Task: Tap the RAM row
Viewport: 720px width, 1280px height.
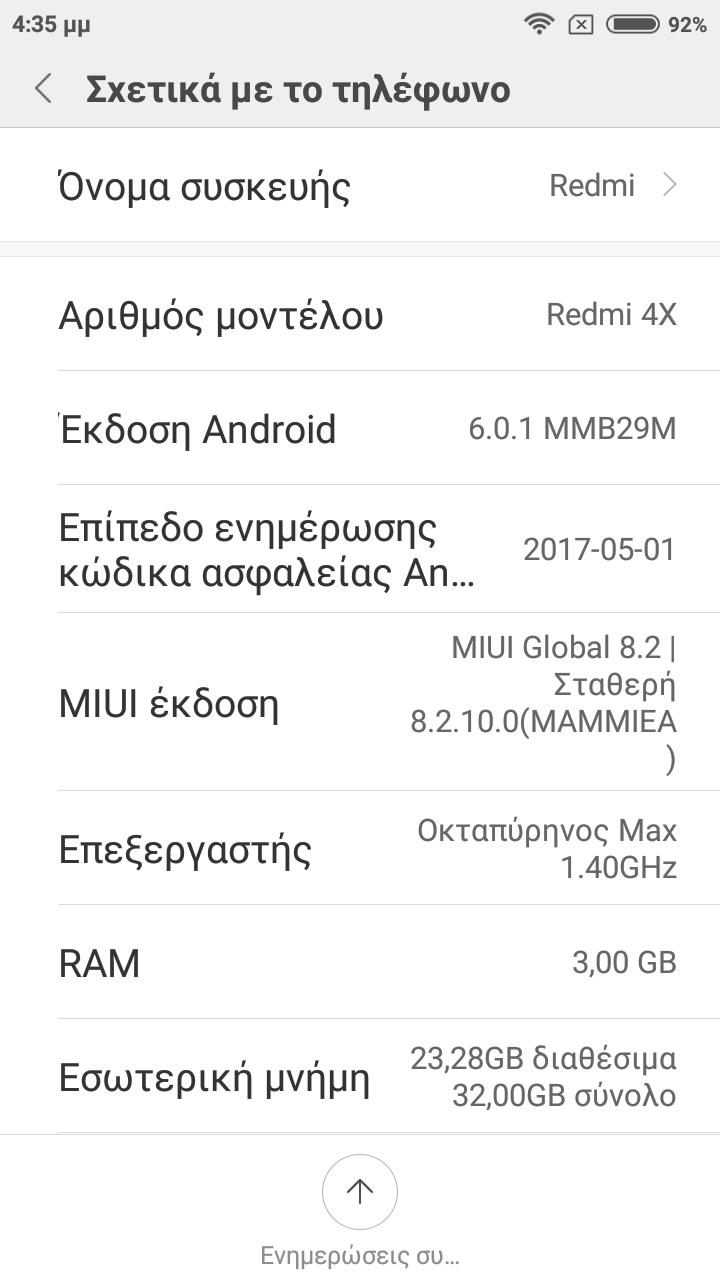Action: [360, 963]
